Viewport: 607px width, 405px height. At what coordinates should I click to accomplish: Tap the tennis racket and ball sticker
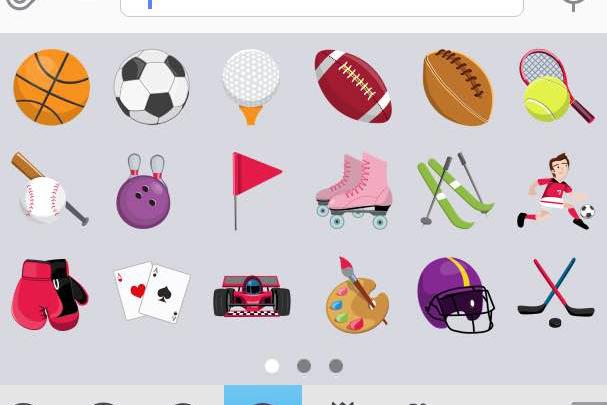coord(556,87)
